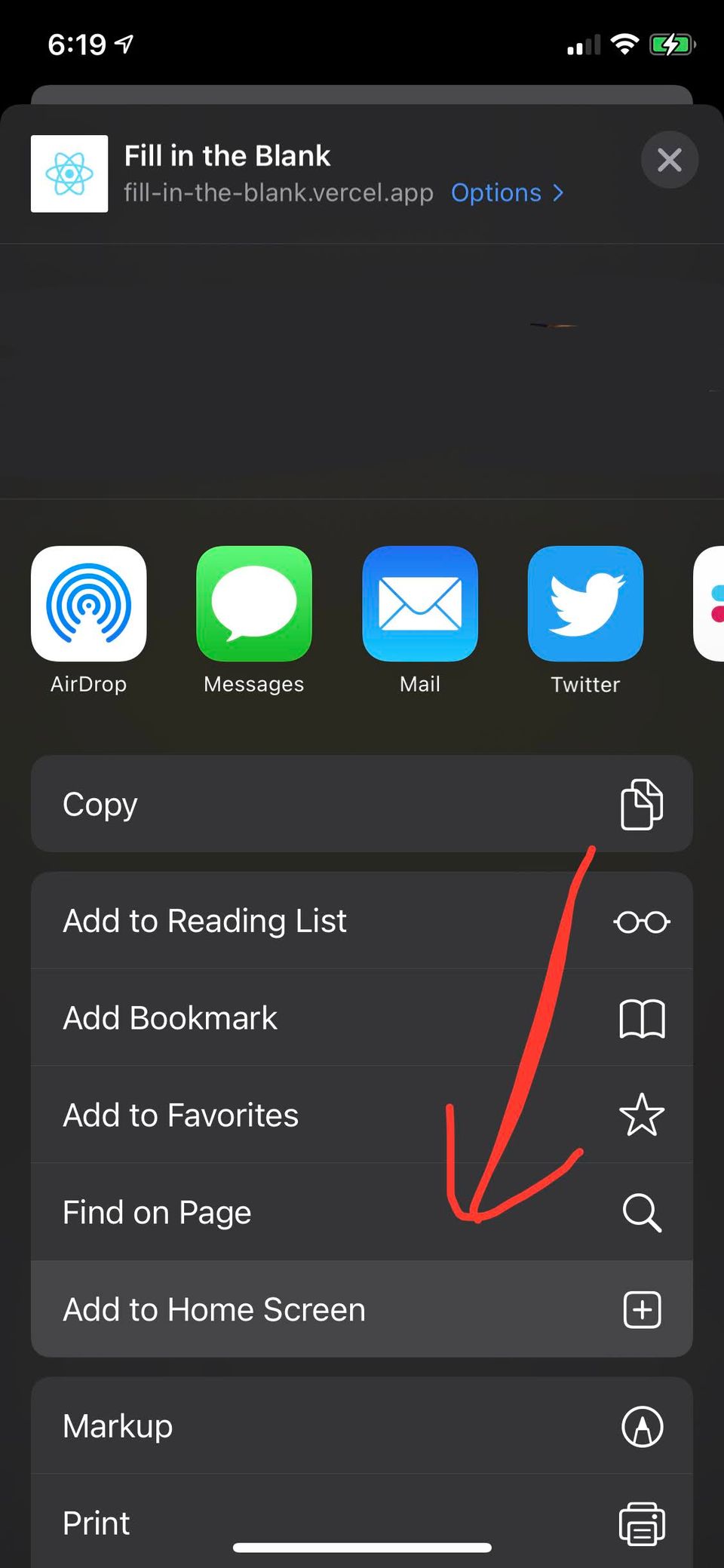Tap the fill-in-the-blank.vercel.app address

click(278, 193)
